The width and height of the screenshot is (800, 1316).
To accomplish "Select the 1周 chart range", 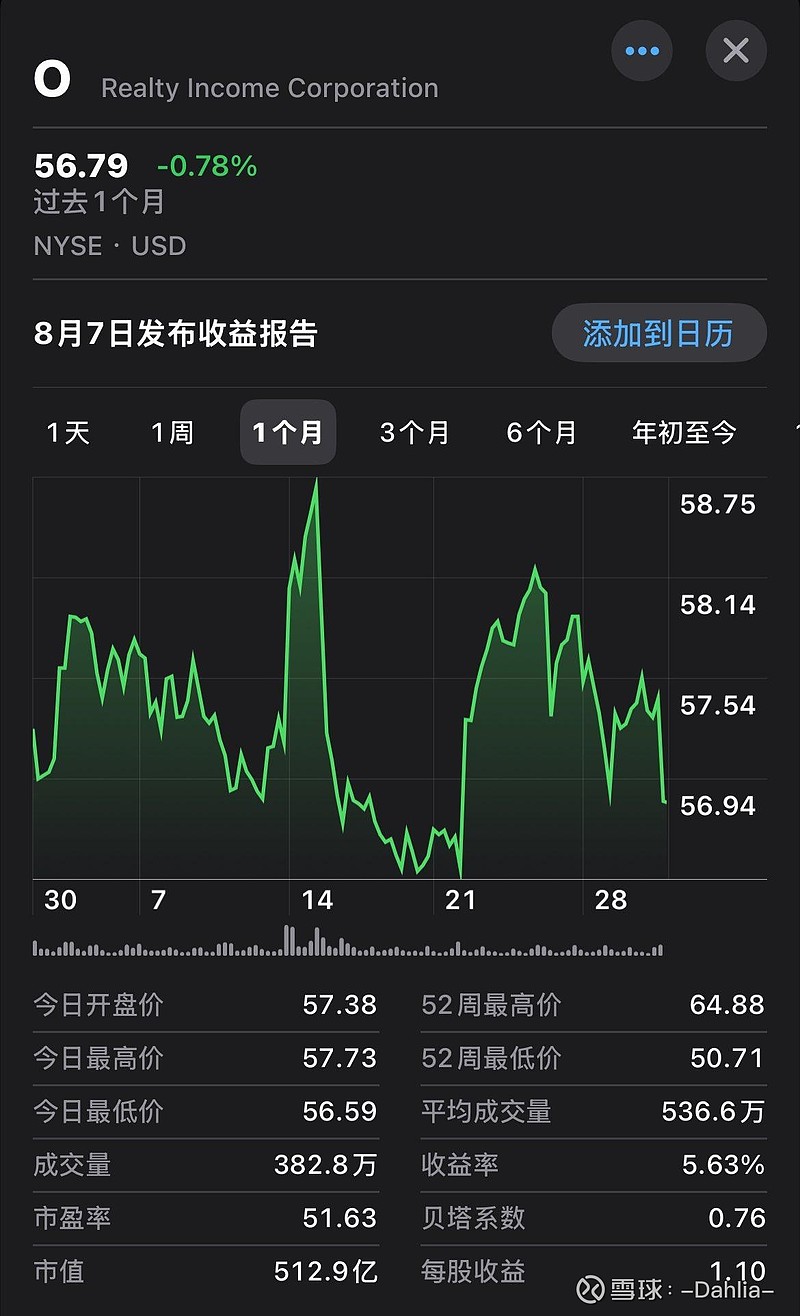I will pos(172,433).
